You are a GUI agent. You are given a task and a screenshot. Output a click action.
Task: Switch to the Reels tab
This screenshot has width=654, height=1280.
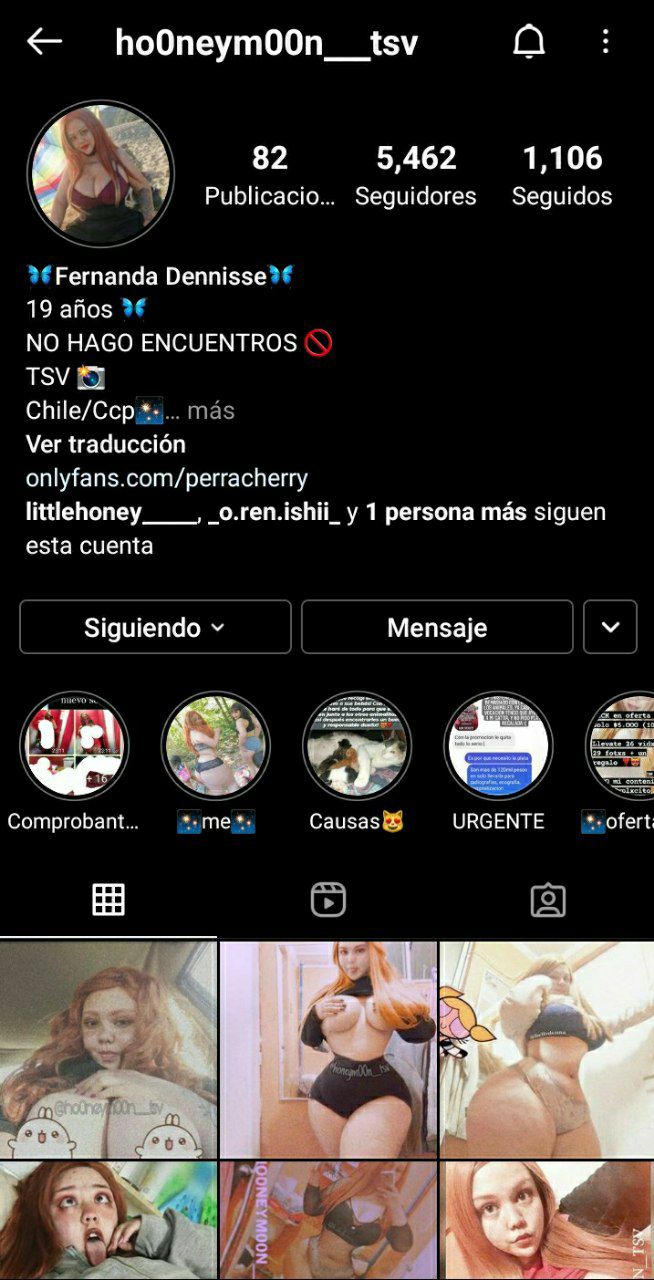coord(327,900)
